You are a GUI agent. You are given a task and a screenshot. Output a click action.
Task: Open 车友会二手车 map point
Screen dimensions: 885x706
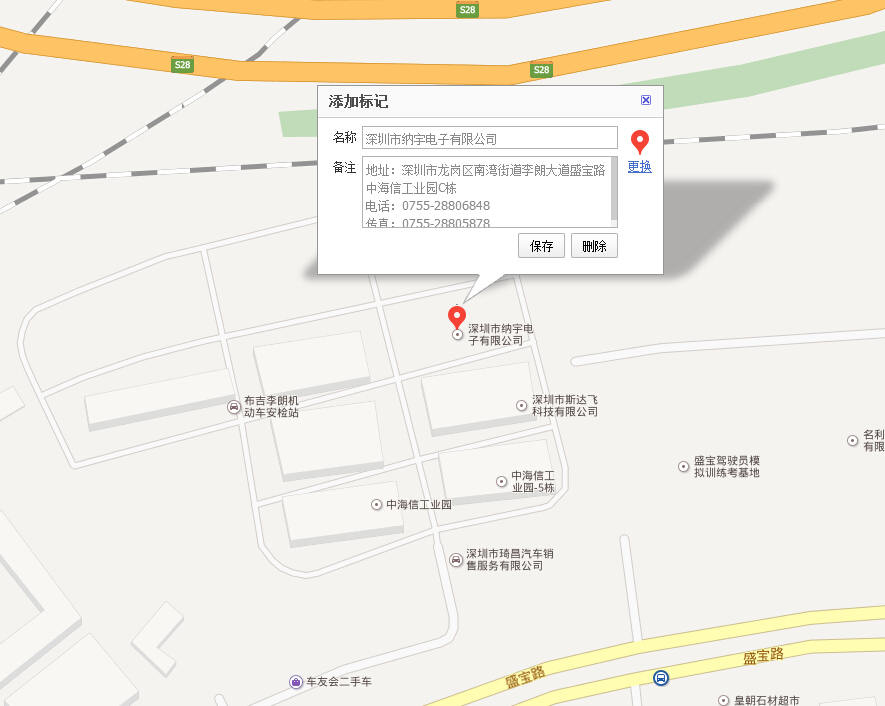(297, 682)
